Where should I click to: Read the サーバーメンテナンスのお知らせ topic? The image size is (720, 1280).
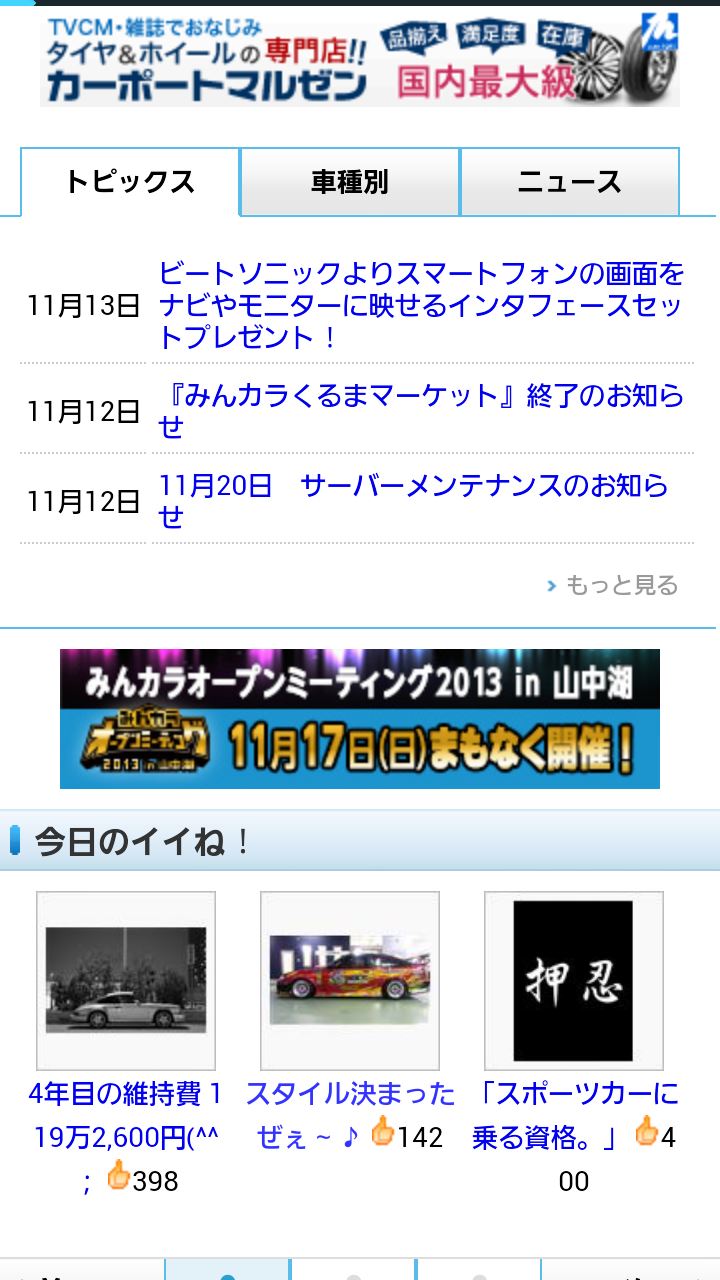coord(414,501)
